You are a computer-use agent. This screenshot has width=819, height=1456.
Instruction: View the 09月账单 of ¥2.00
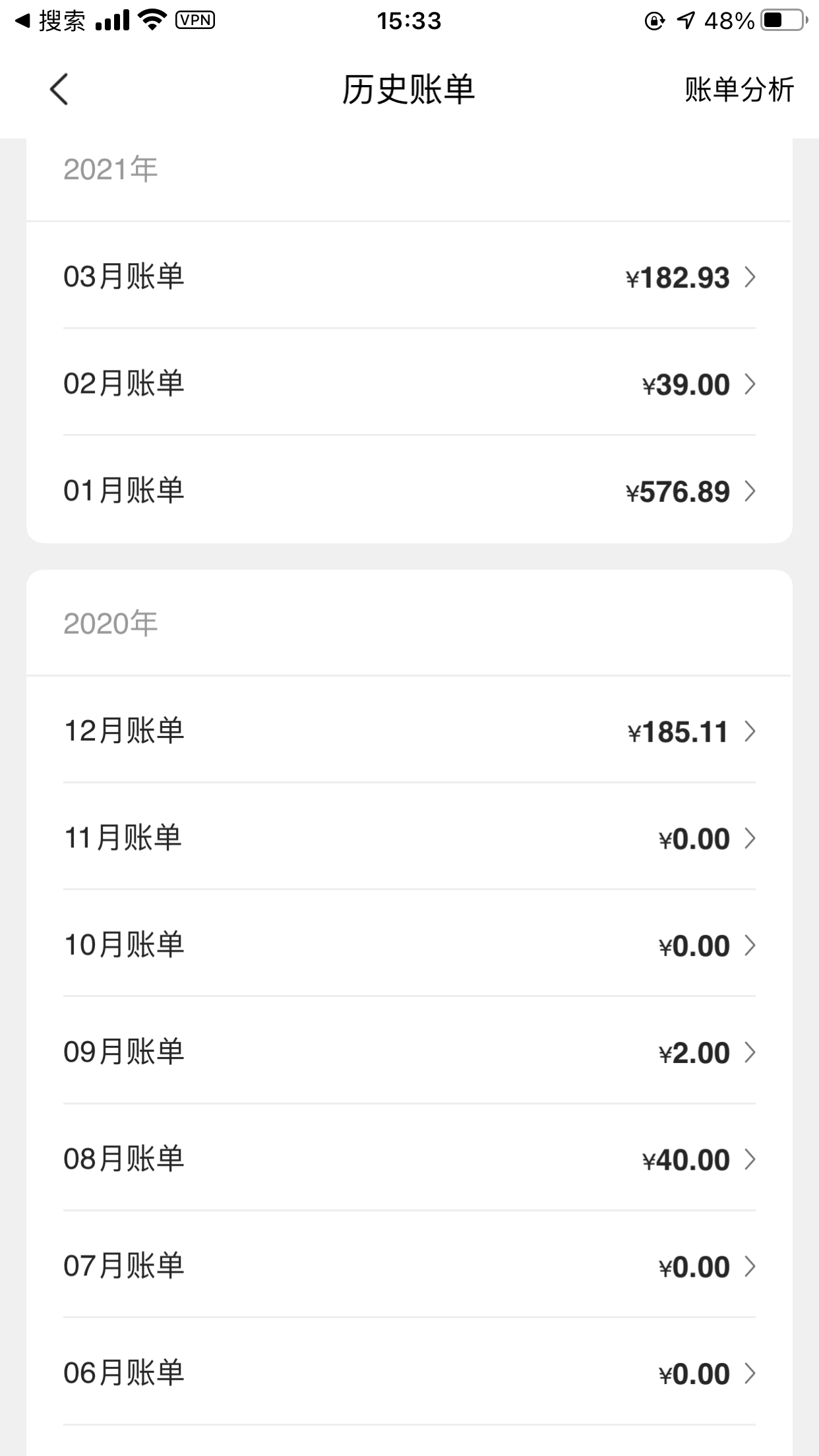pyautogui.click(x=409, y=1051)
